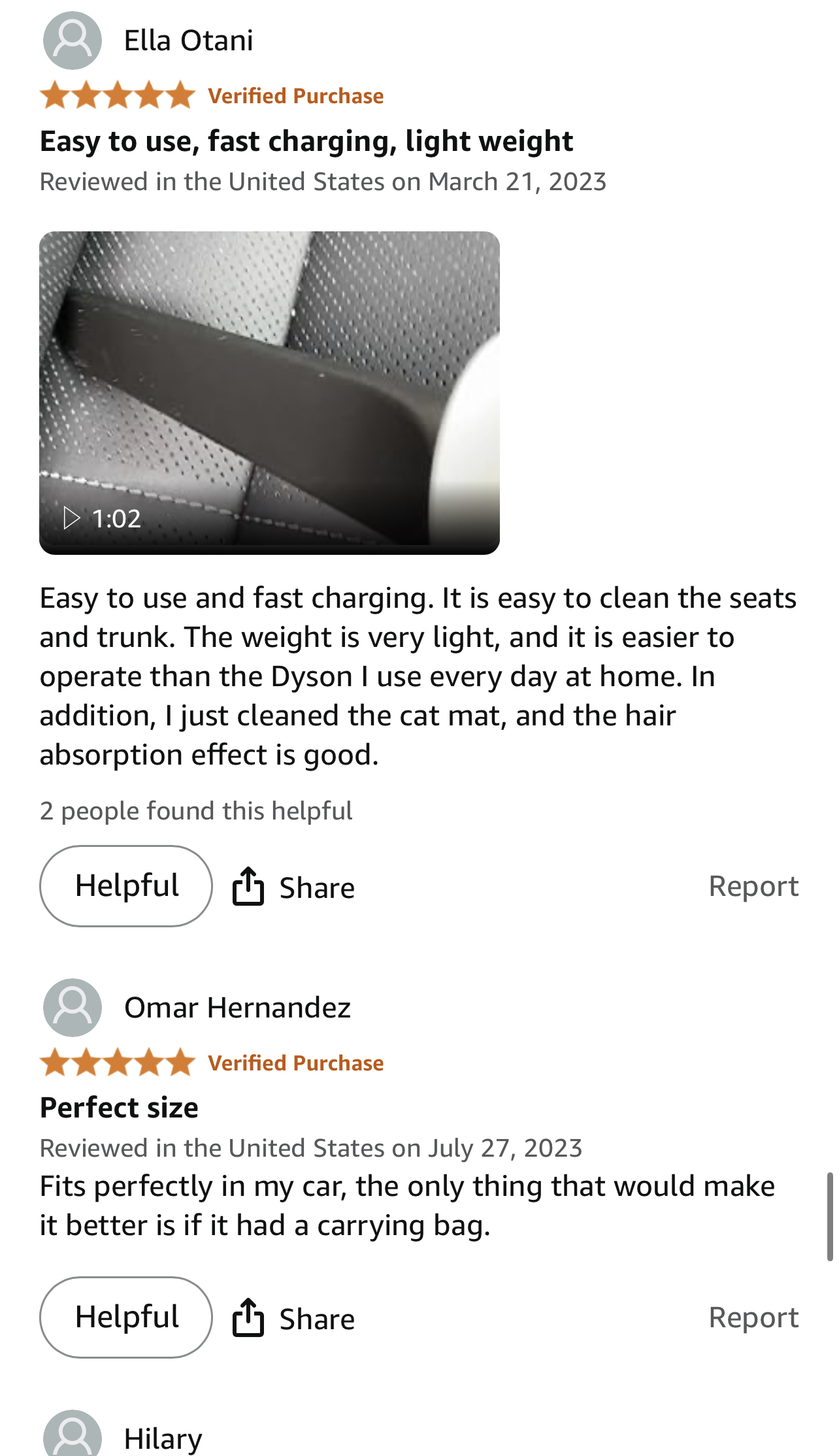Mark Omar Hernandez's review as Helpful
The height and width of the screenshot is (1456, 839).
tap(126, 1317)
